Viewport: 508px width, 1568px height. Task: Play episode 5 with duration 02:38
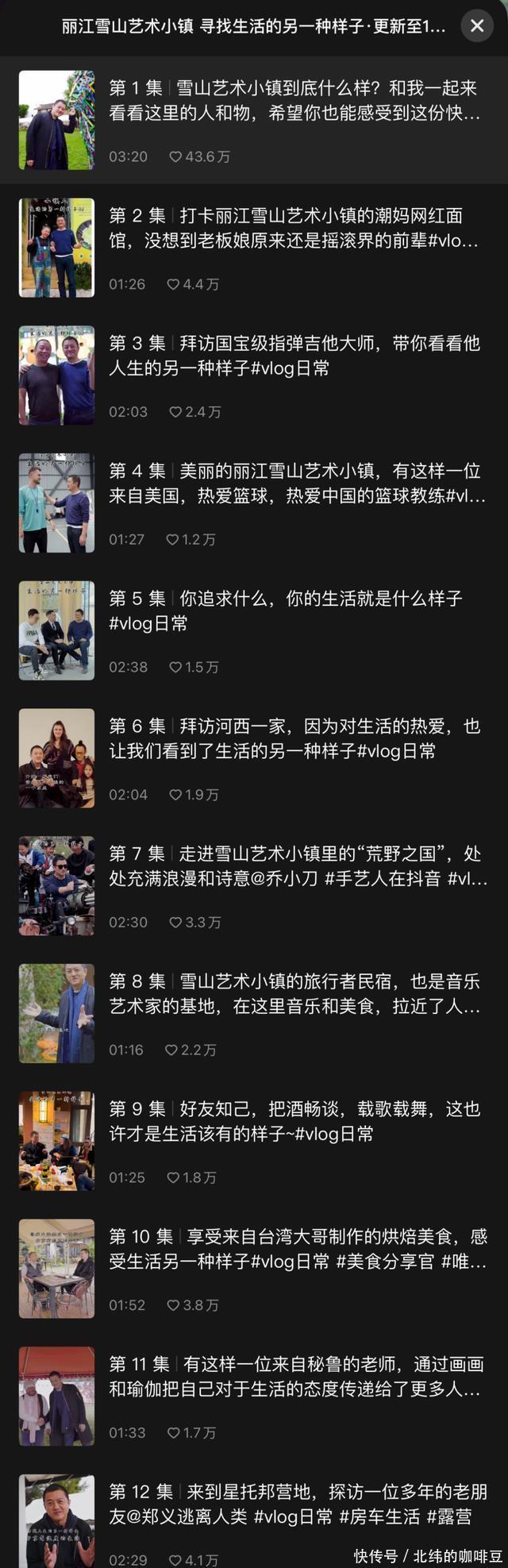pyautogui.click(x=254, y=630)
